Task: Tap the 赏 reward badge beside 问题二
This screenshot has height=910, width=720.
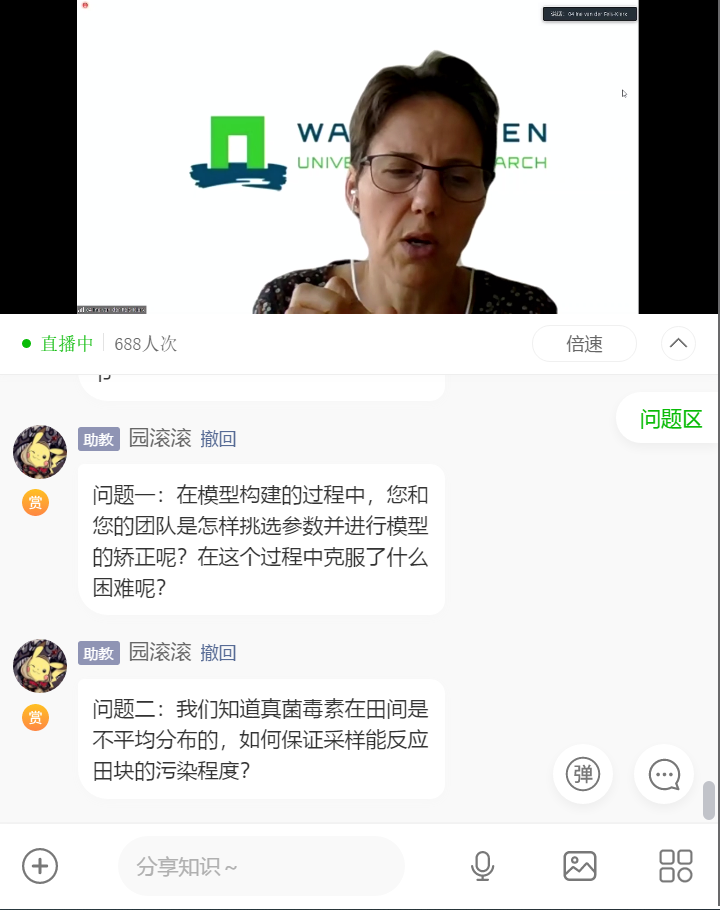Action: [x=35, y=716]
